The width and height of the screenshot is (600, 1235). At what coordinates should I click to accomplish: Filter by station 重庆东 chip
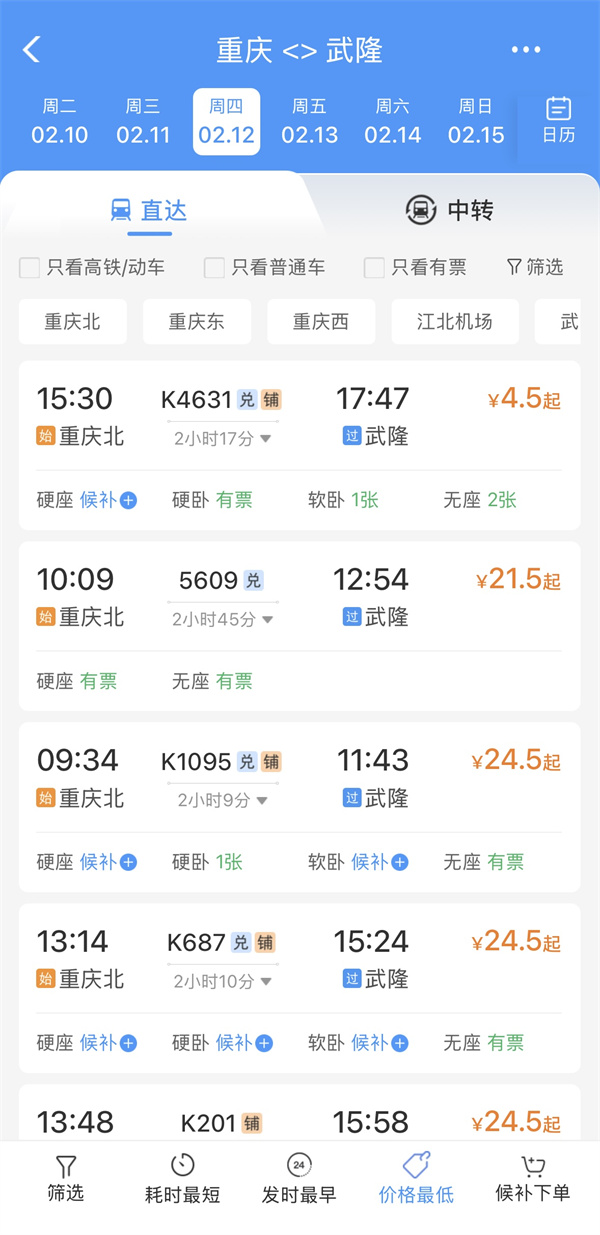pos(196,322)
